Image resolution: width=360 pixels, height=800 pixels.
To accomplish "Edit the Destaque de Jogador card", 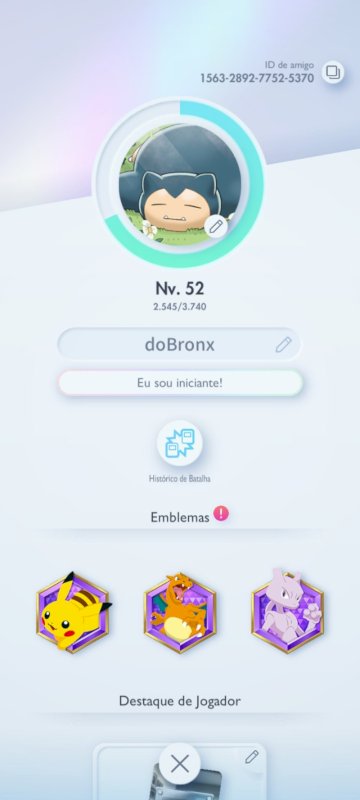I will click(x=251, y=757).
